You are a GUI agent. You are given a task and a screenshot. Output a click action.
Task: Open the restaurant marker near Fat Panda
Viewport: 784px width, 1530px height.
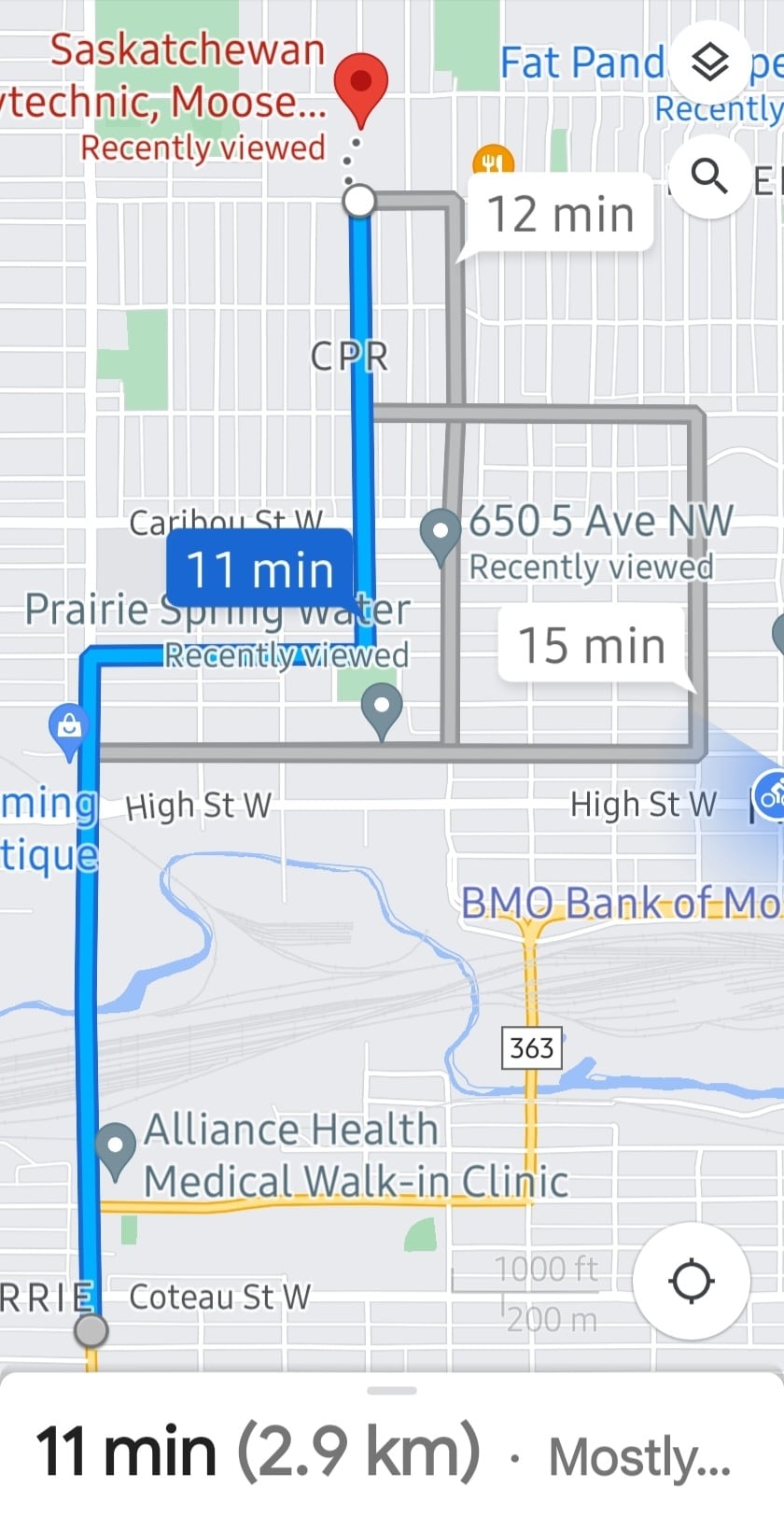[x=493, y=161]
